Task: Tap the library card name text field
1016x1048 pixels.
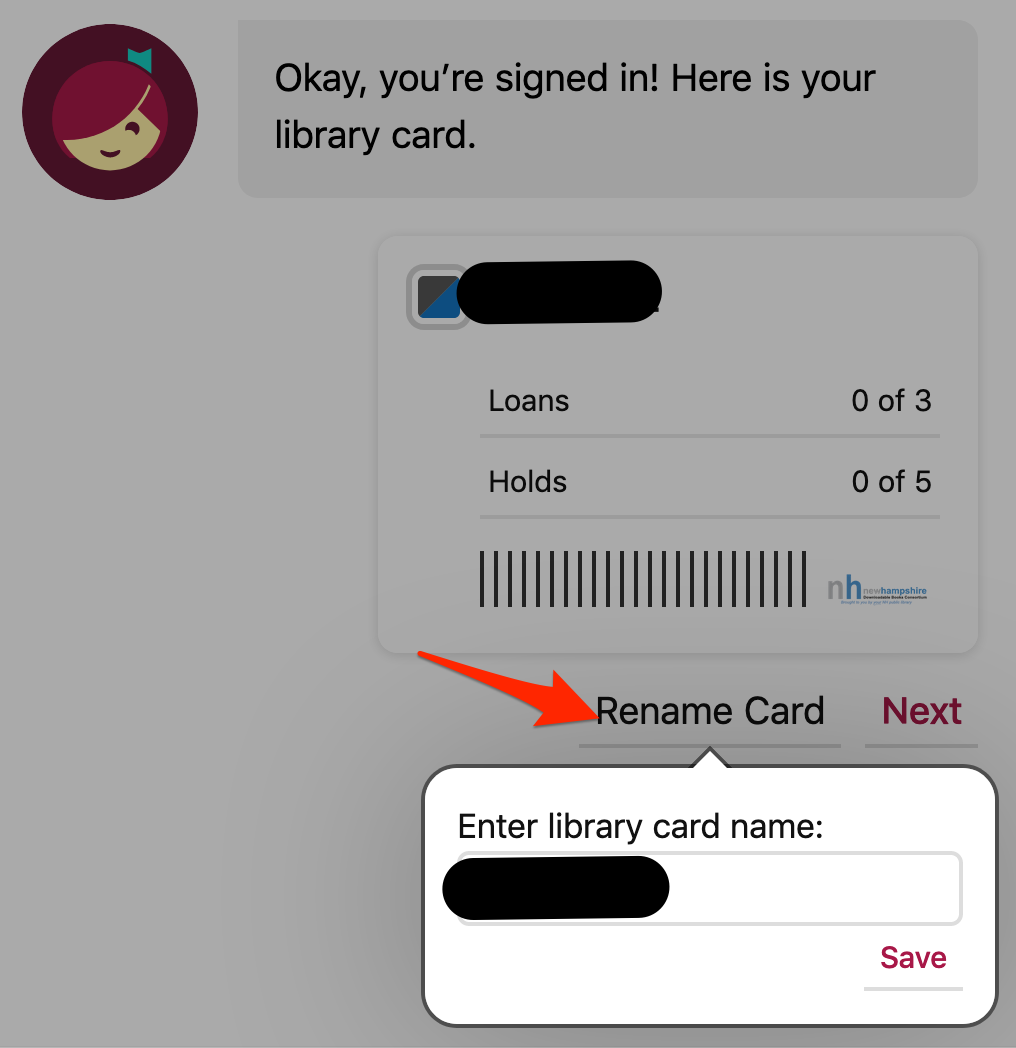Action: (709, 888)
